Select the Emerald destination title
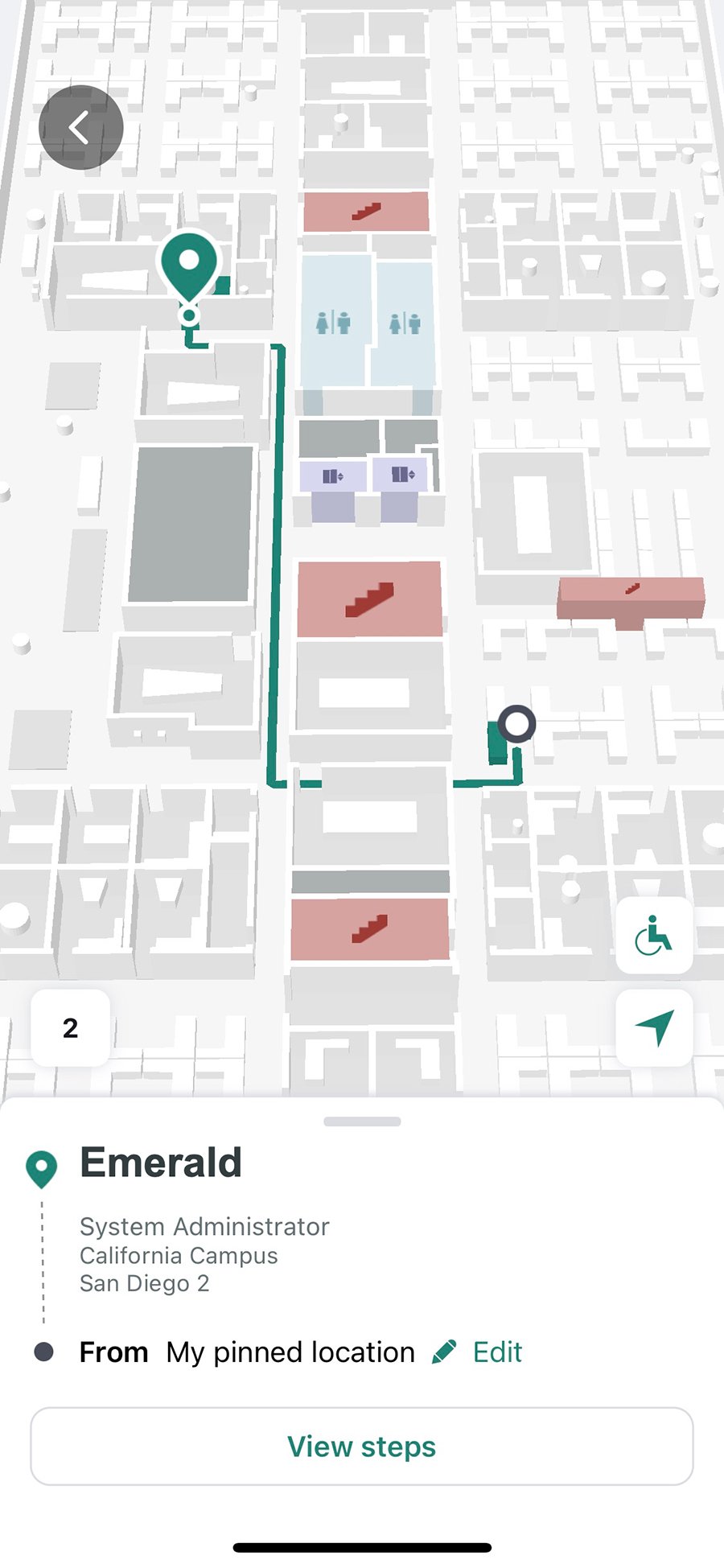The height and width of the screenshot is (1568, 724). pyautogui.click(x=161, y=1161)
